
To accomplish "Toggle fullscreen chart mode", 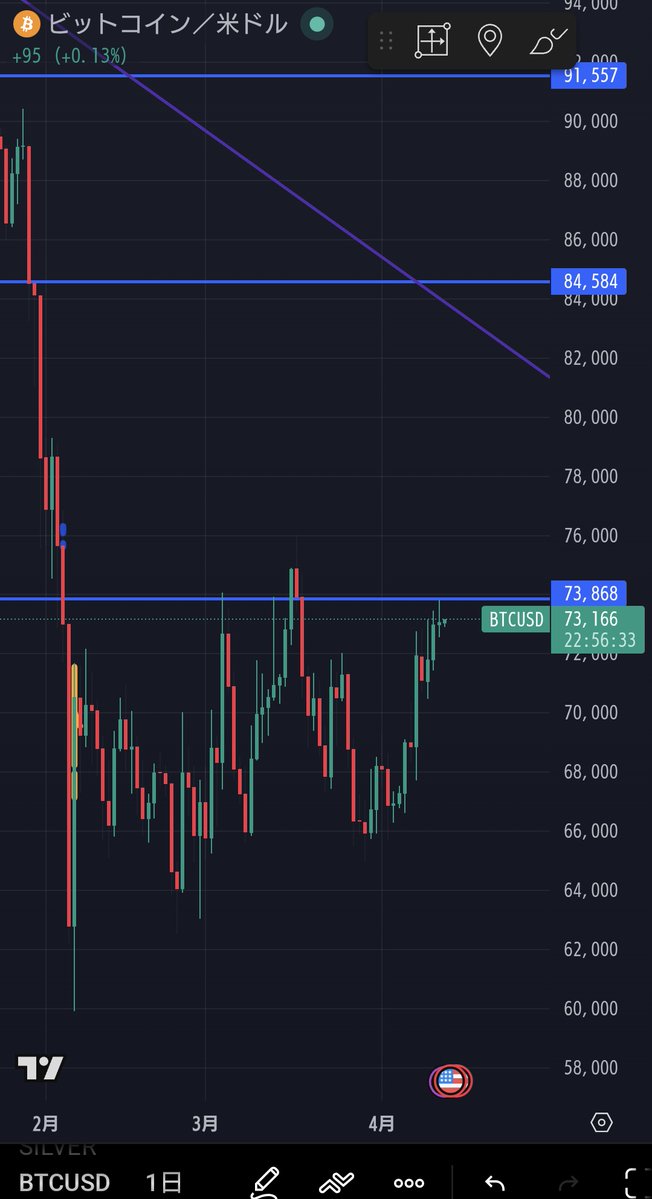I will pos(634,1182).
